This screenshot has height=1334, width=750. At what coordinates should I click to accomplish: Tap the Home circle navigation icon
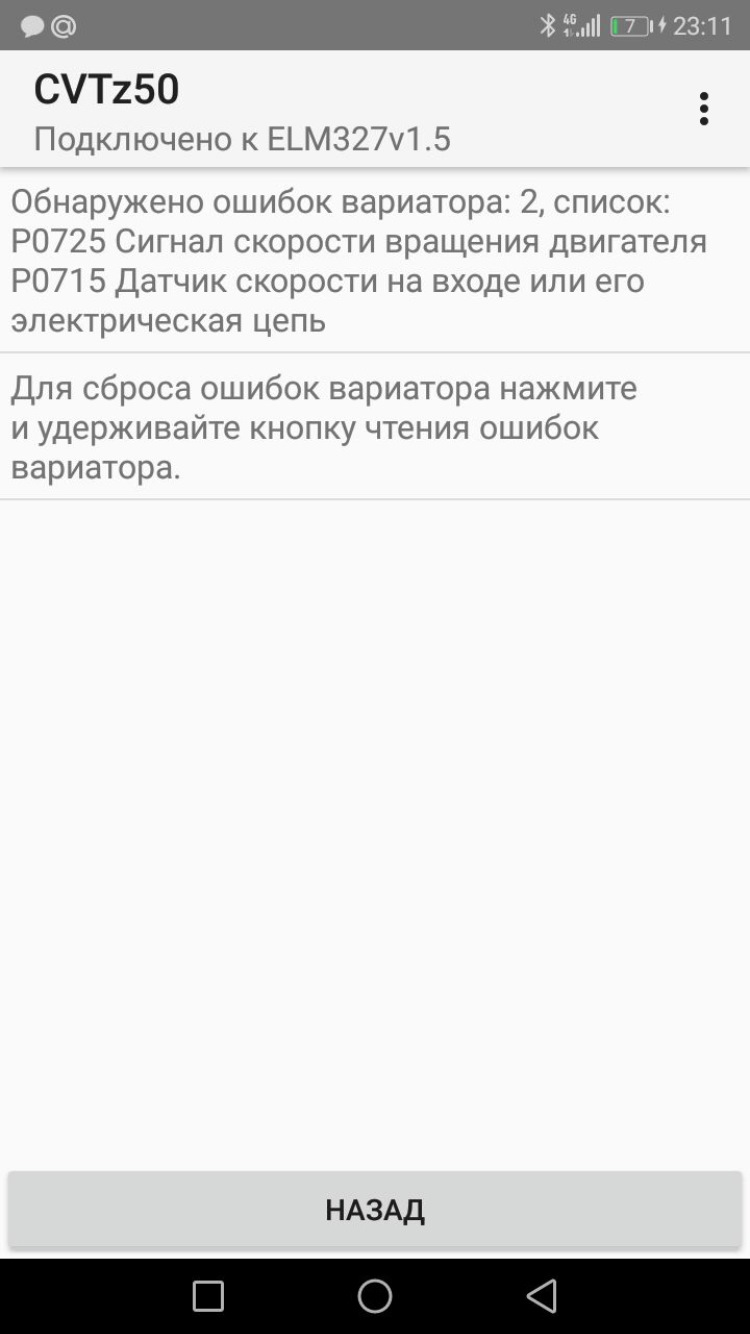(374, 1295)
